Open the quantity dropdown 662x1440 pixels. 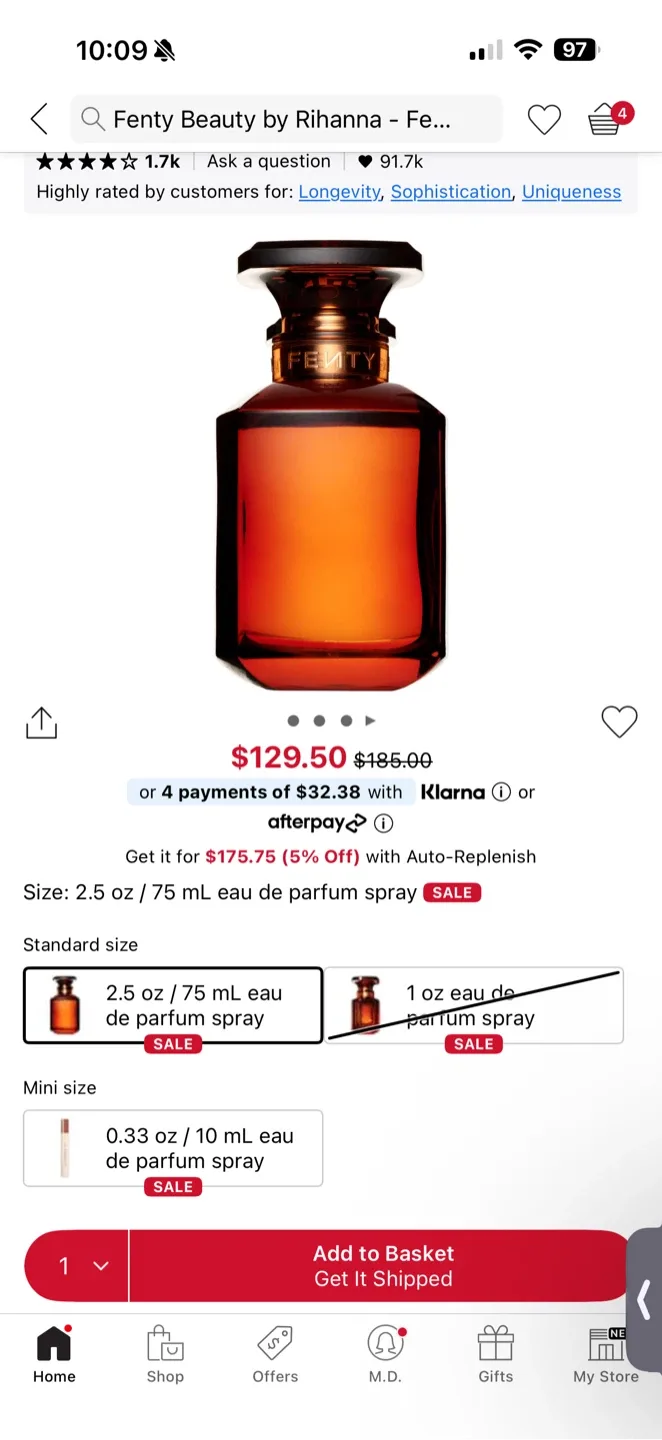[77, 1266]
